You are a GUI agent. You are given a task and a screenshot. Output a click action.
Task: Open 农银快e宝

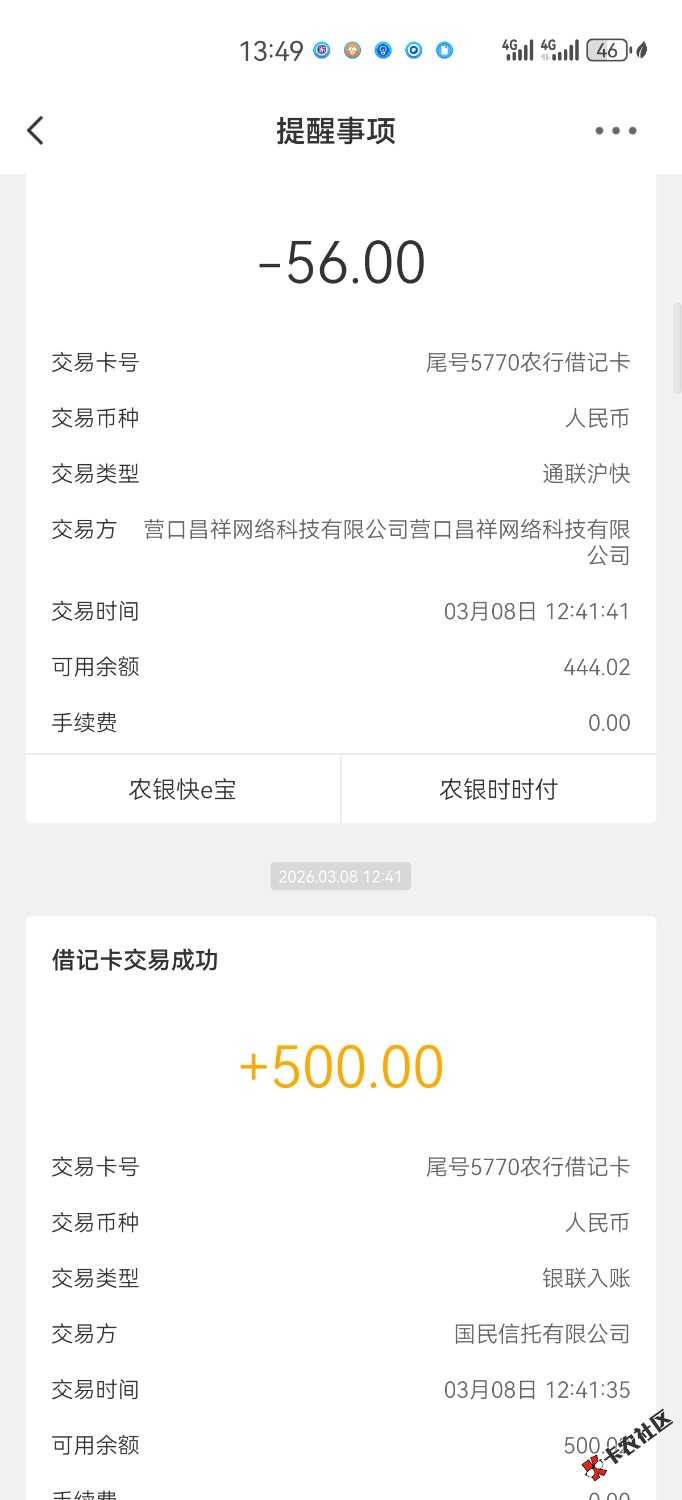[183, 790]
